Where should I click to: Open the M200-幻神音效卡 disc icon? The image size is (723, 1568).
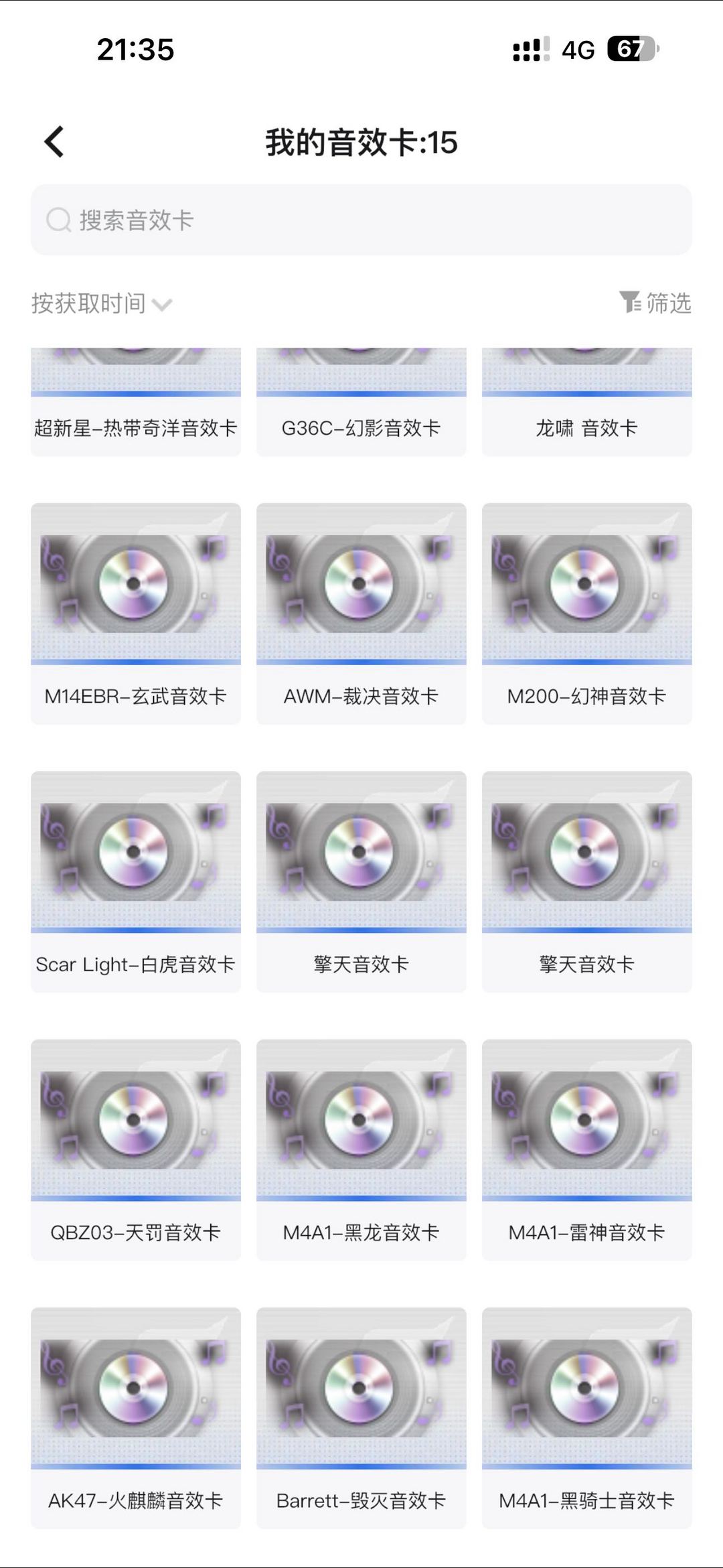click(x=586, y=583)
